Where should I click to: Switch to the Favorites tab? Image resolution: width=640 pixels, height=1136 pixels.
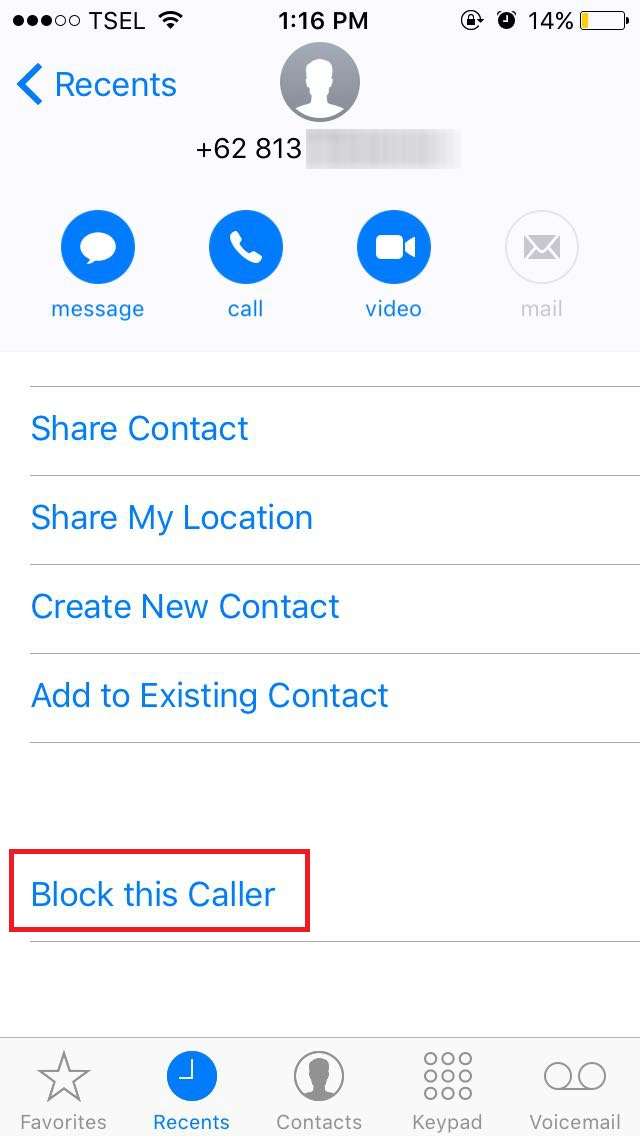coord(64,1089)
